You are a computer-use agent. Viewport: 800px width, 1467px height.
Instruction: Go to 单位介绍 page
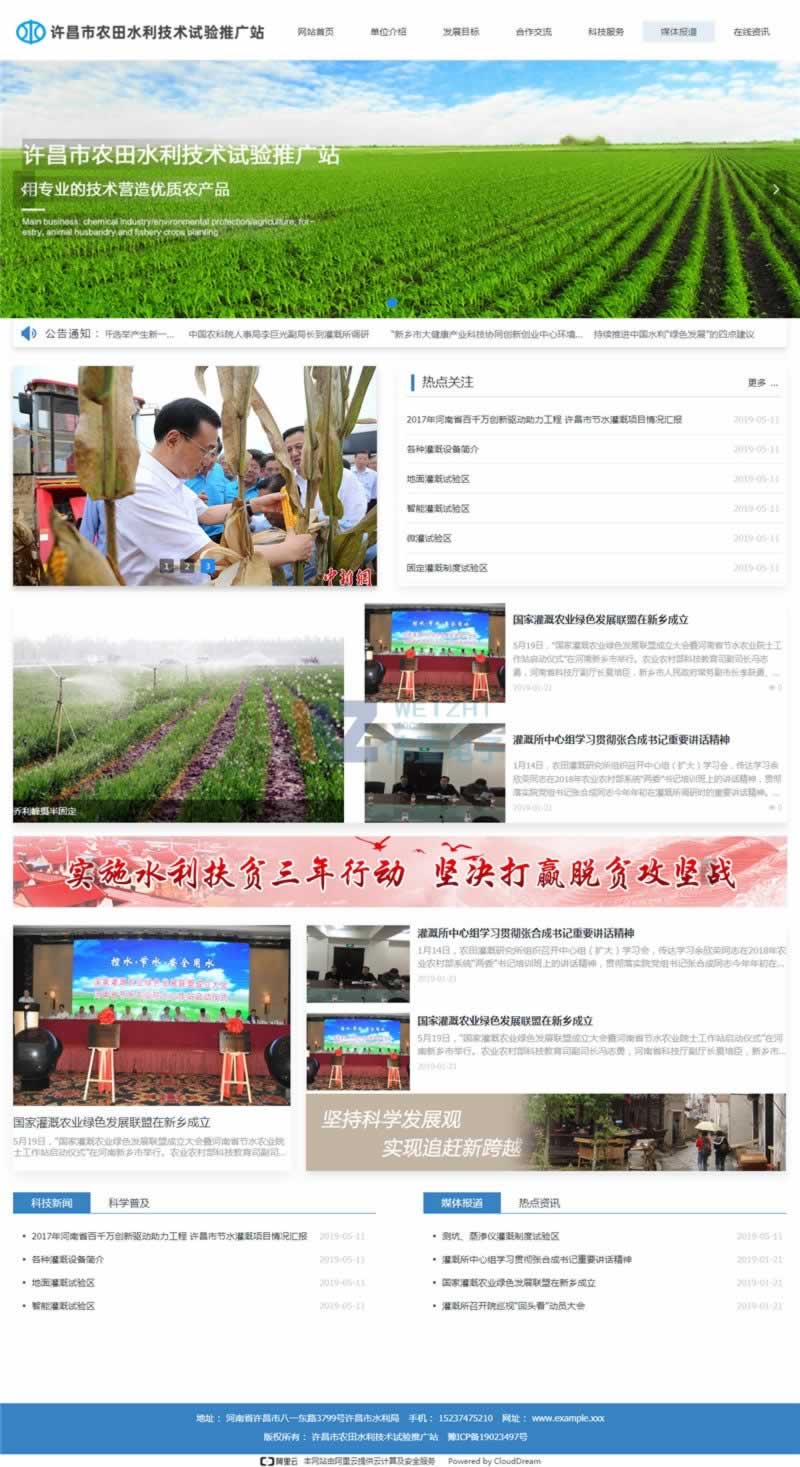(388, 31)
